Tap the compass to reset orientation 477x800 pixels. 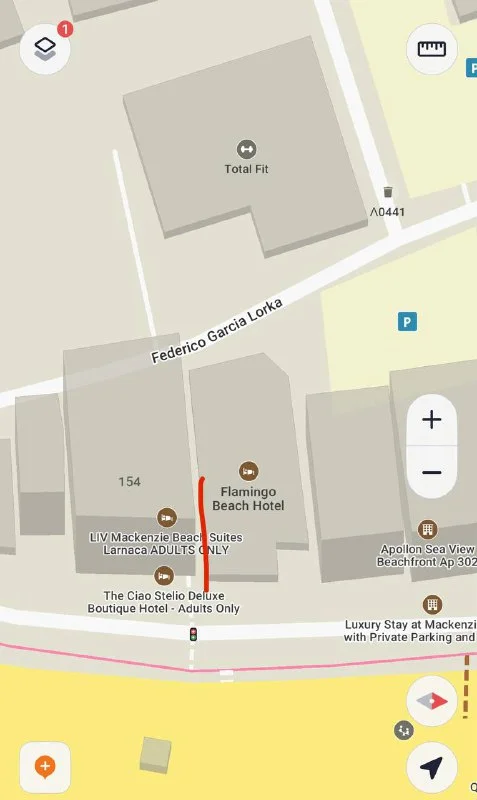point(432,702)
